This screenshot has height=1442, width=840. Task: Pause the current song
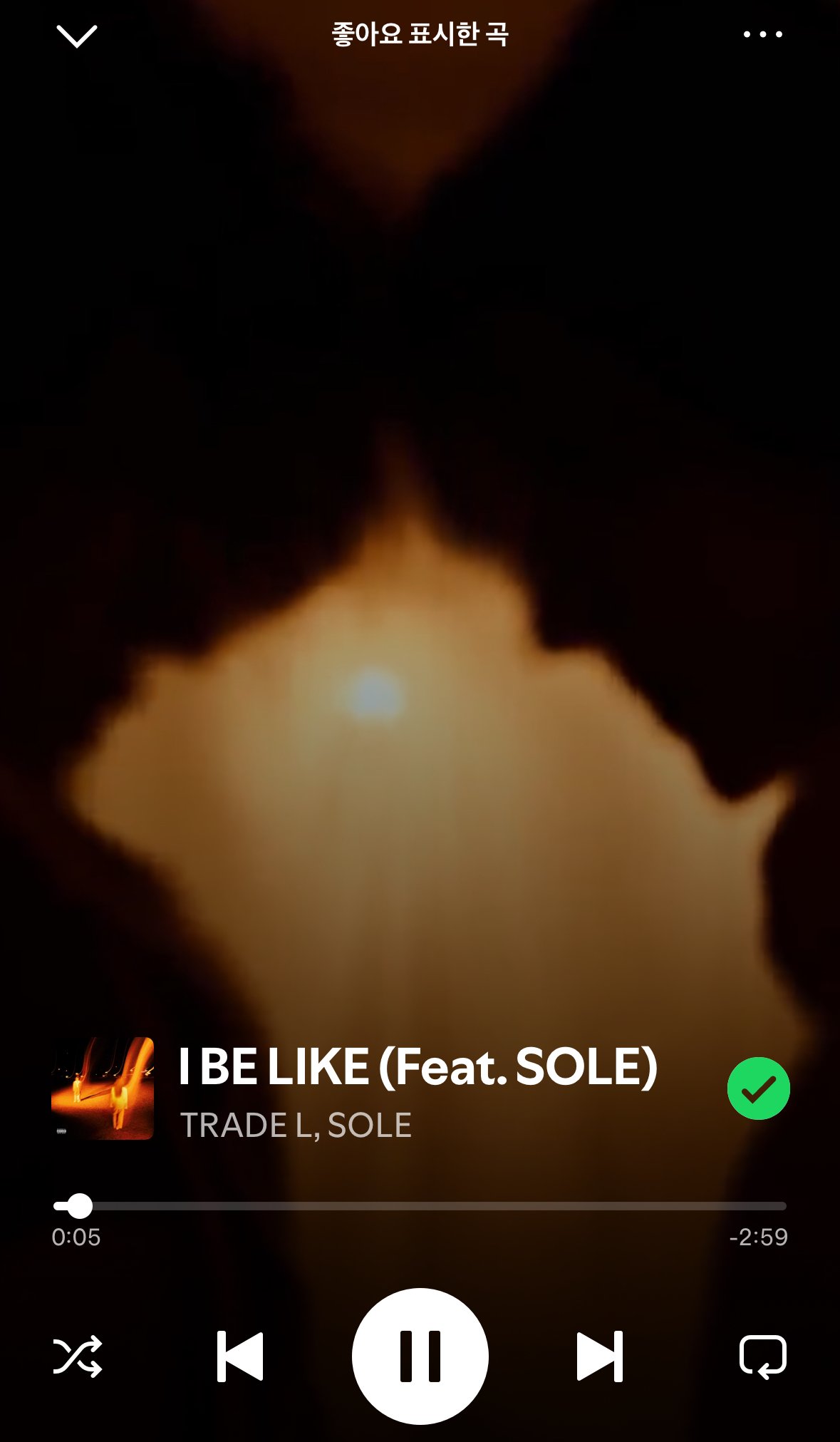420,1356
